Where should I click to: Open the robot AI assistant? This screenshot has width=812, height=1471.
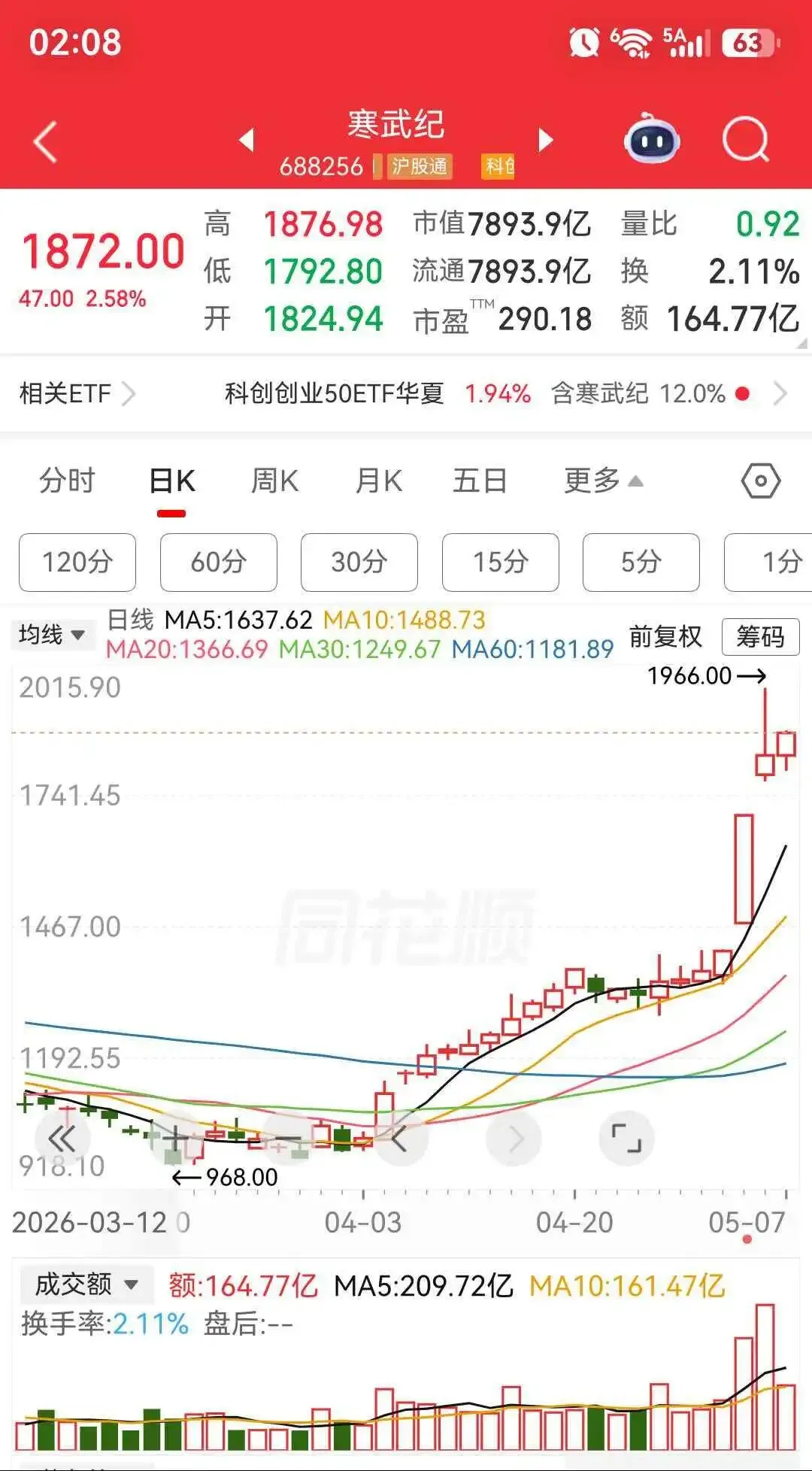(652, 138)
